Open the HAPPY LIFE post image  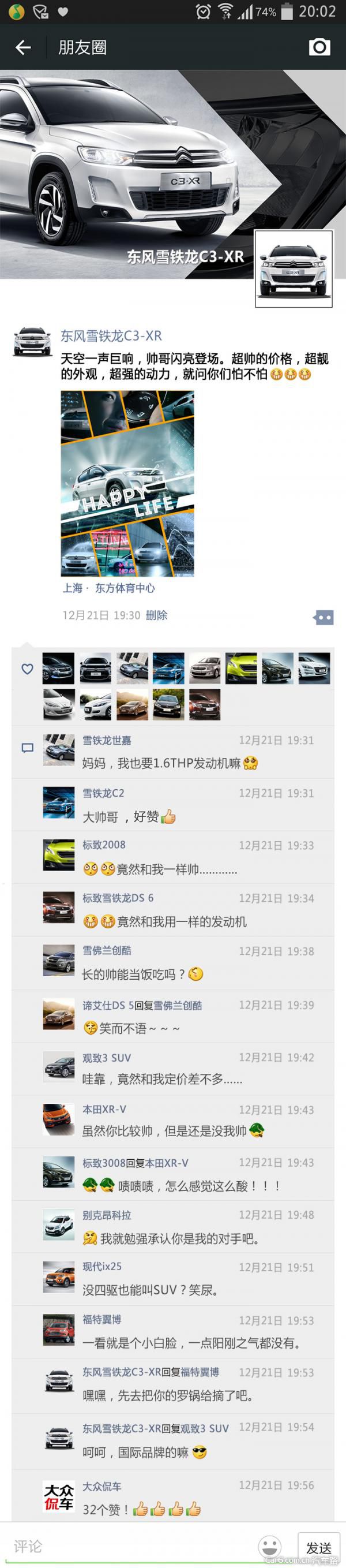pos(127,483)
